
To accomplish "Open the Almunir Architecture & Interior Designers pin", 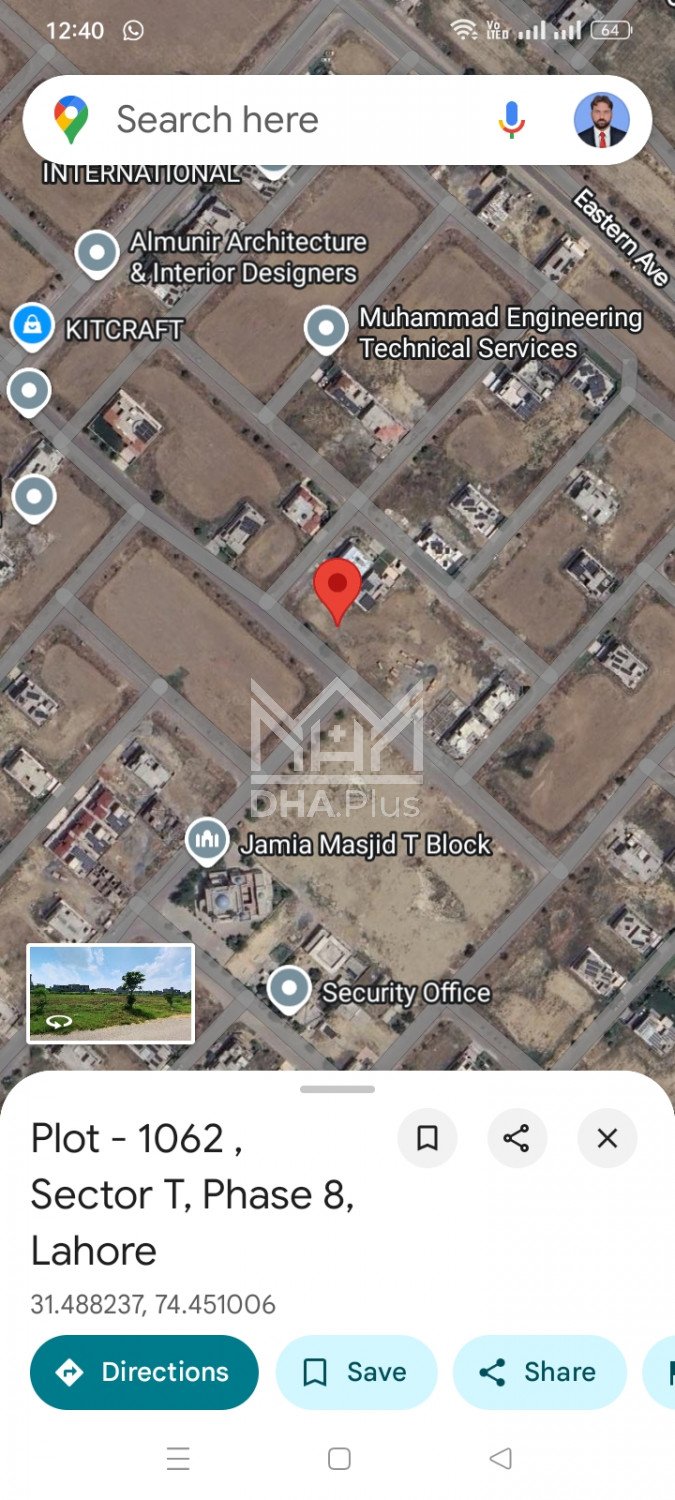I will click(x=98, y=253).
